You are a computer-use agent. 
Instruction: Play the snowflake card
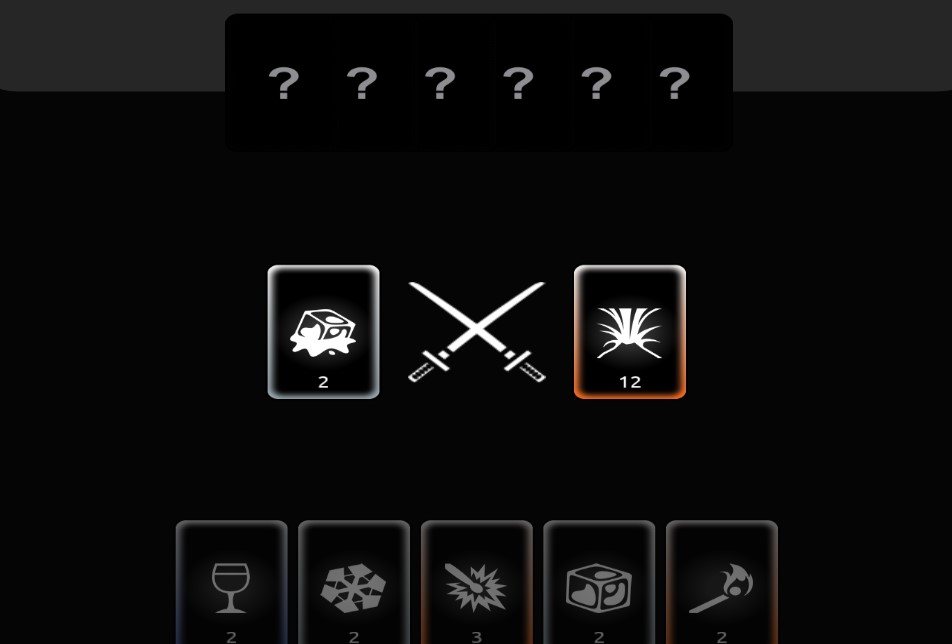(x=353, y=586)
